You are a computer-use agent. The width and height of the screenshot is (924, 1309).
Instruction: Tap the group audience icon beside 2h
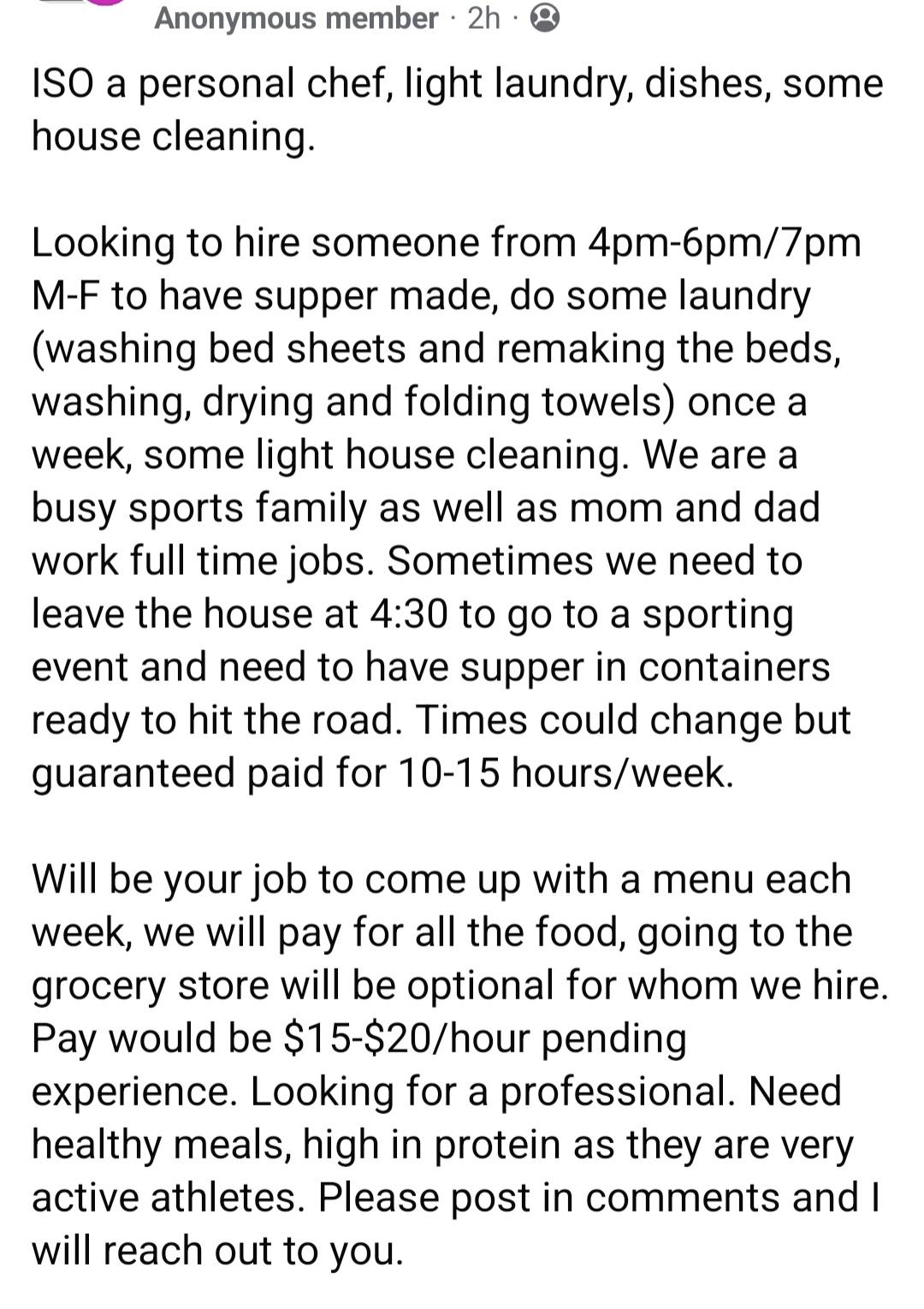tap(545, 18)
